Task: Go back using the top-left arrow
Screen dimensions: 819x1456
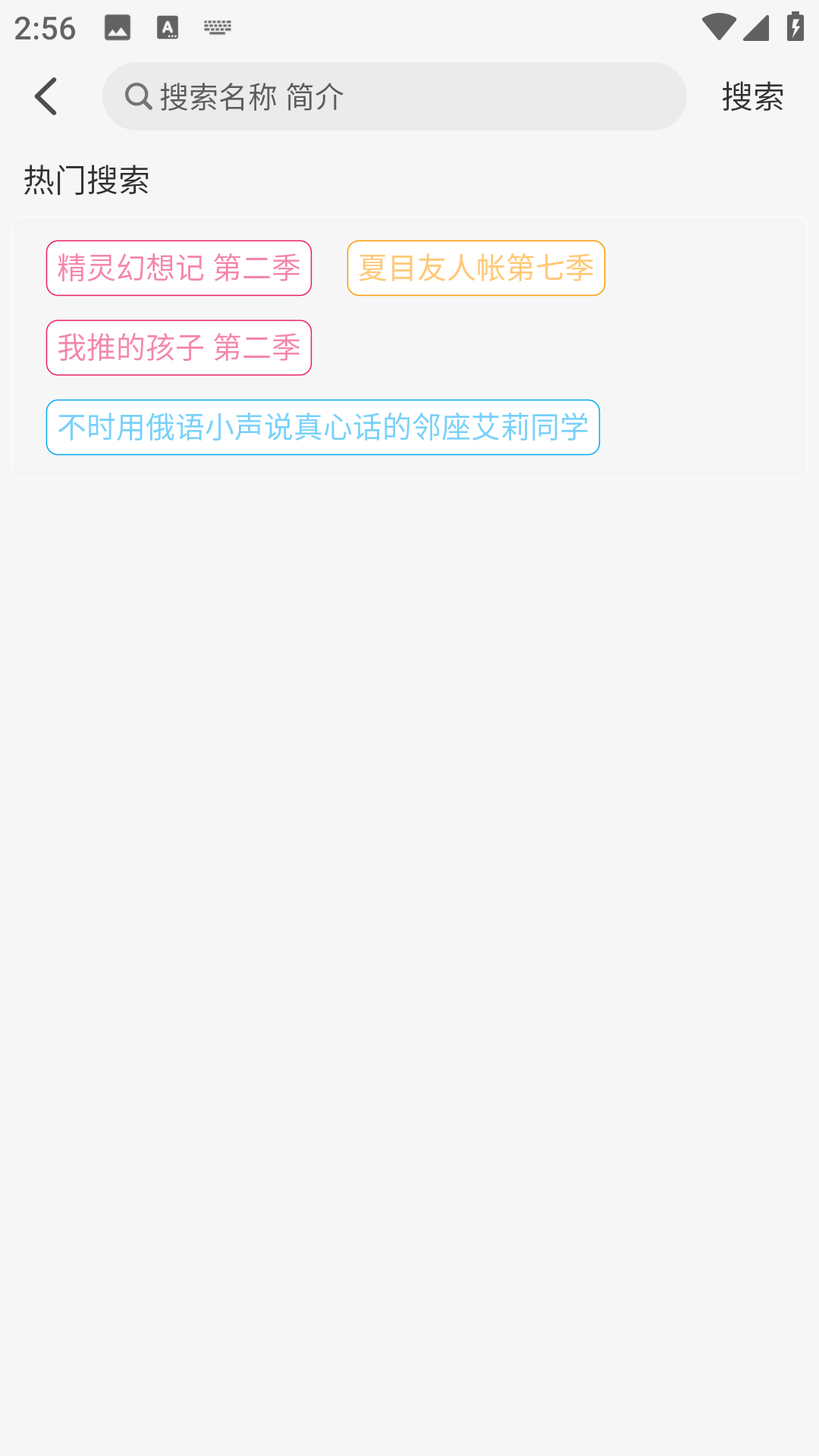Action: click(46, 96)
